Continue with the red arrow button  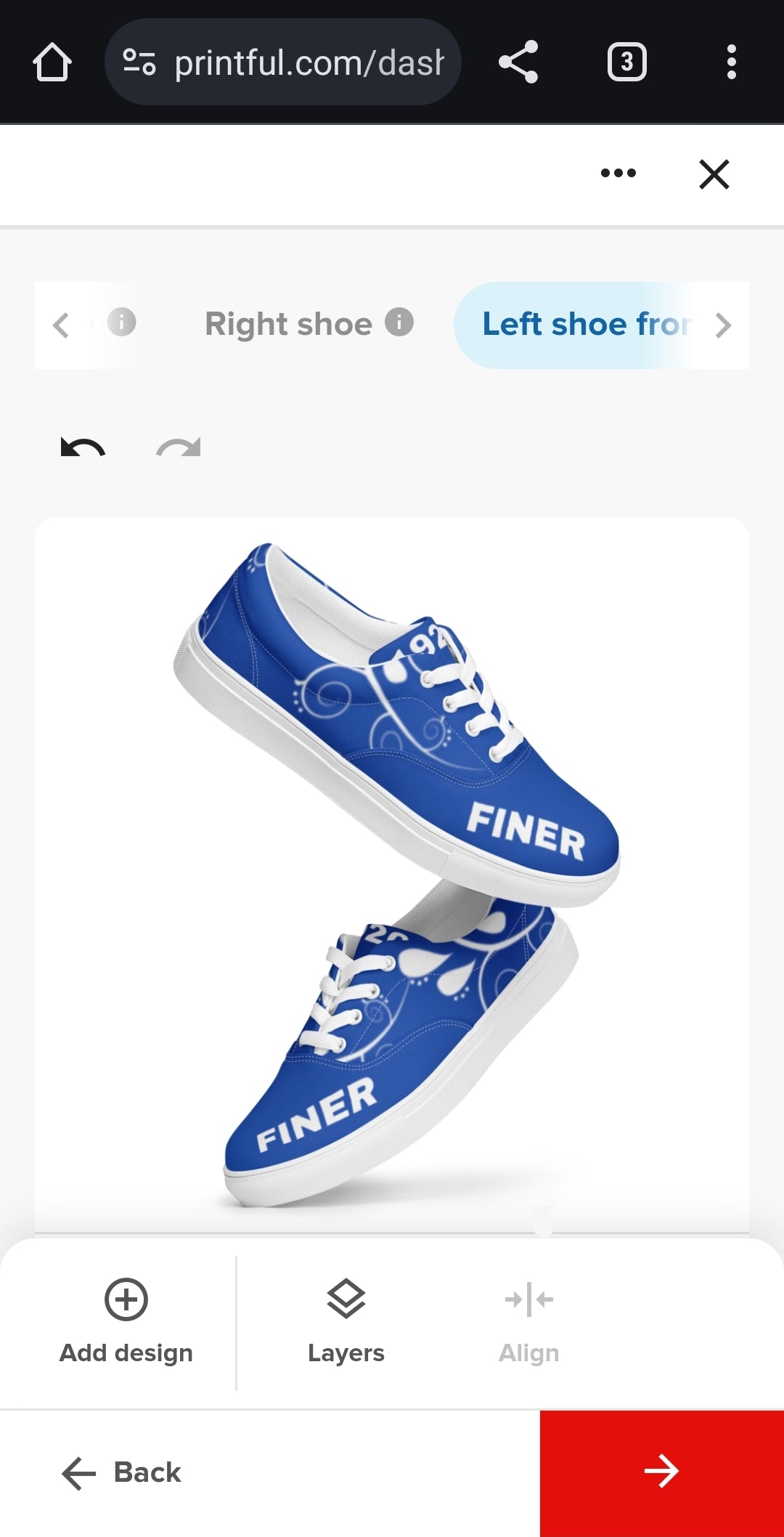point(661,1472)
